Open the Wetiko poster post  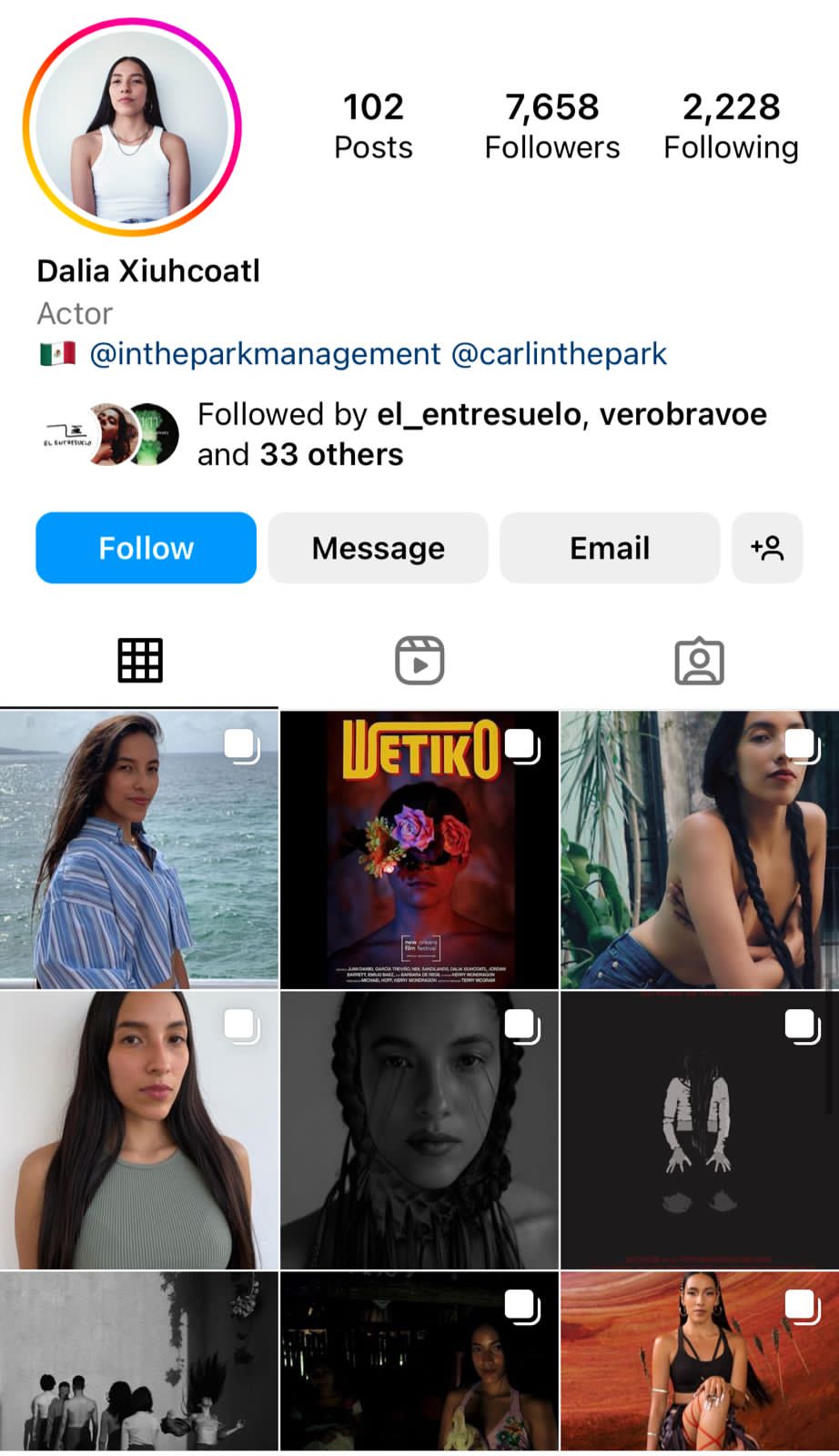[x=419, y=850]
